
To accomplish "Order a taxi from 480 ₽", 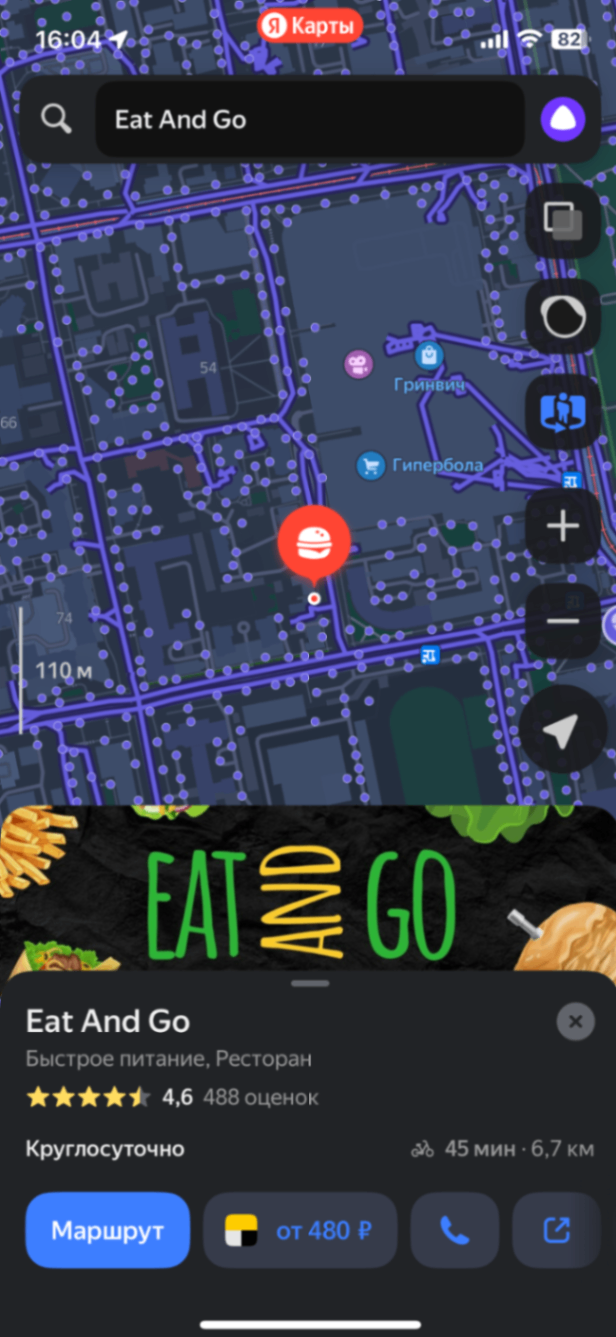I will [x=300, y=1230].
